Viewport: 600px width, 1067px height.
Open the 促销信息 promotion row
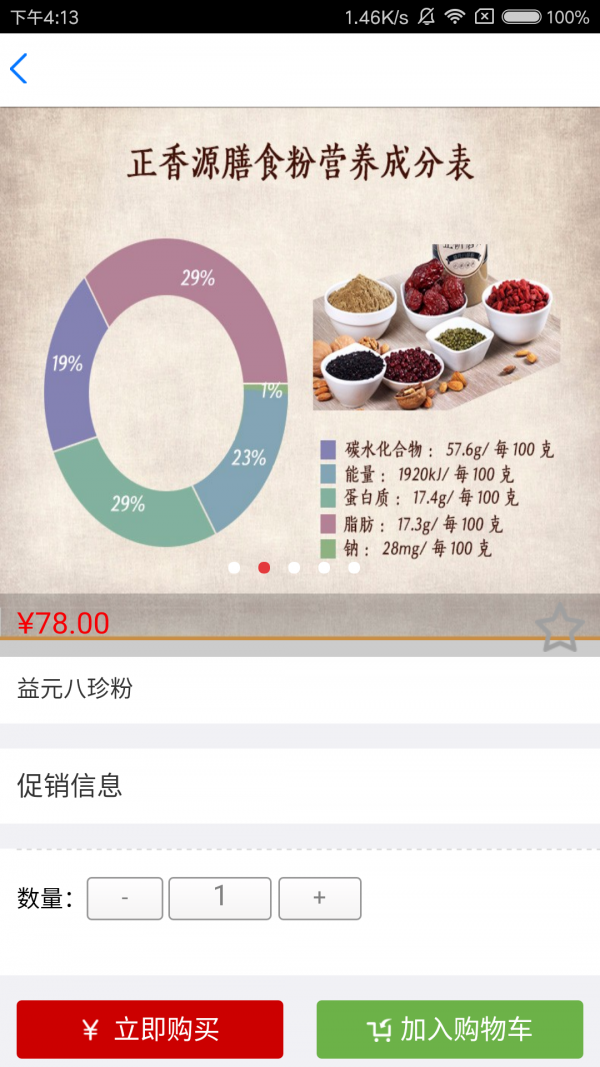[x=300, y=785]
